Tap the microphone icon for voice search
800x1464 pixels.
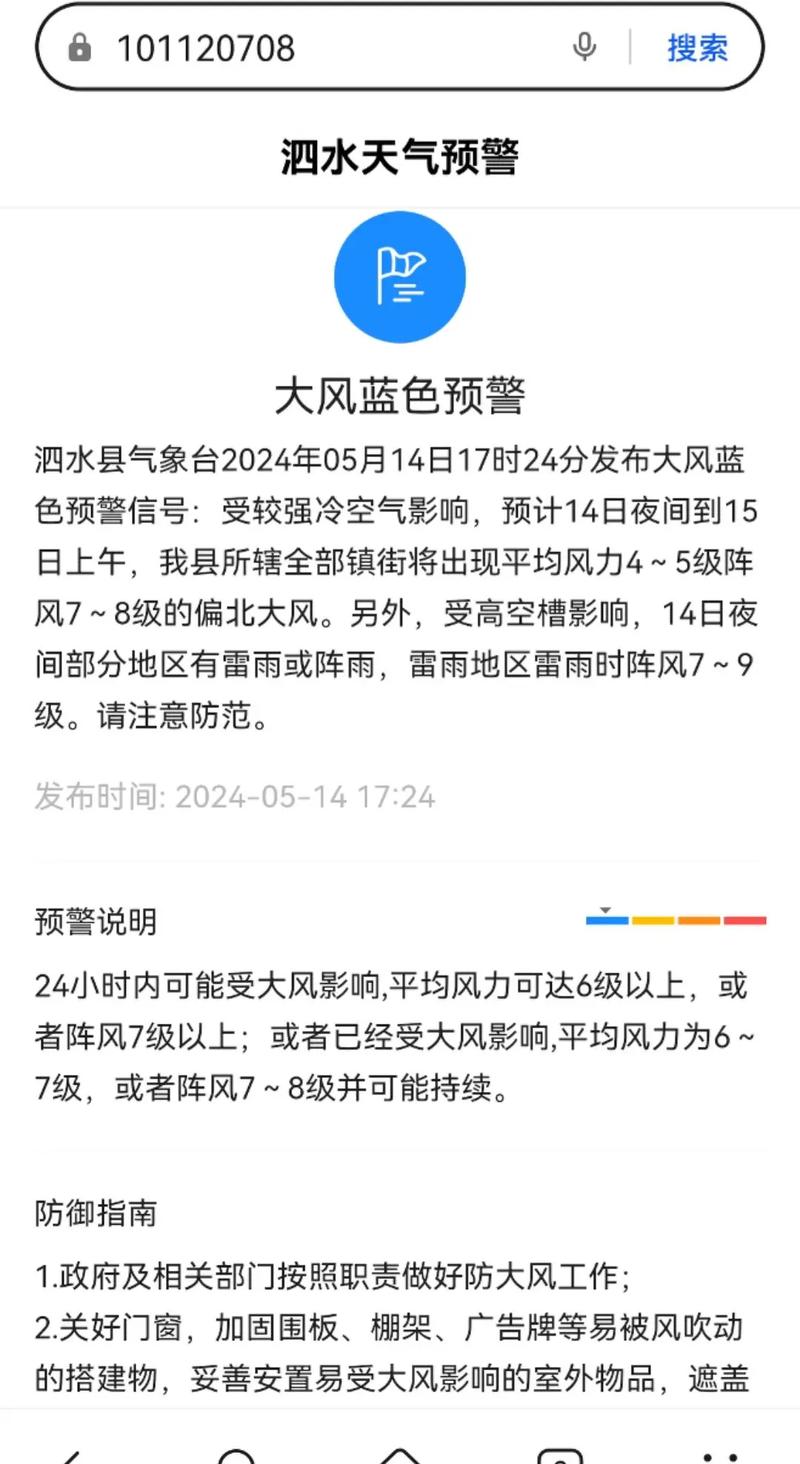tap(585, 48)
